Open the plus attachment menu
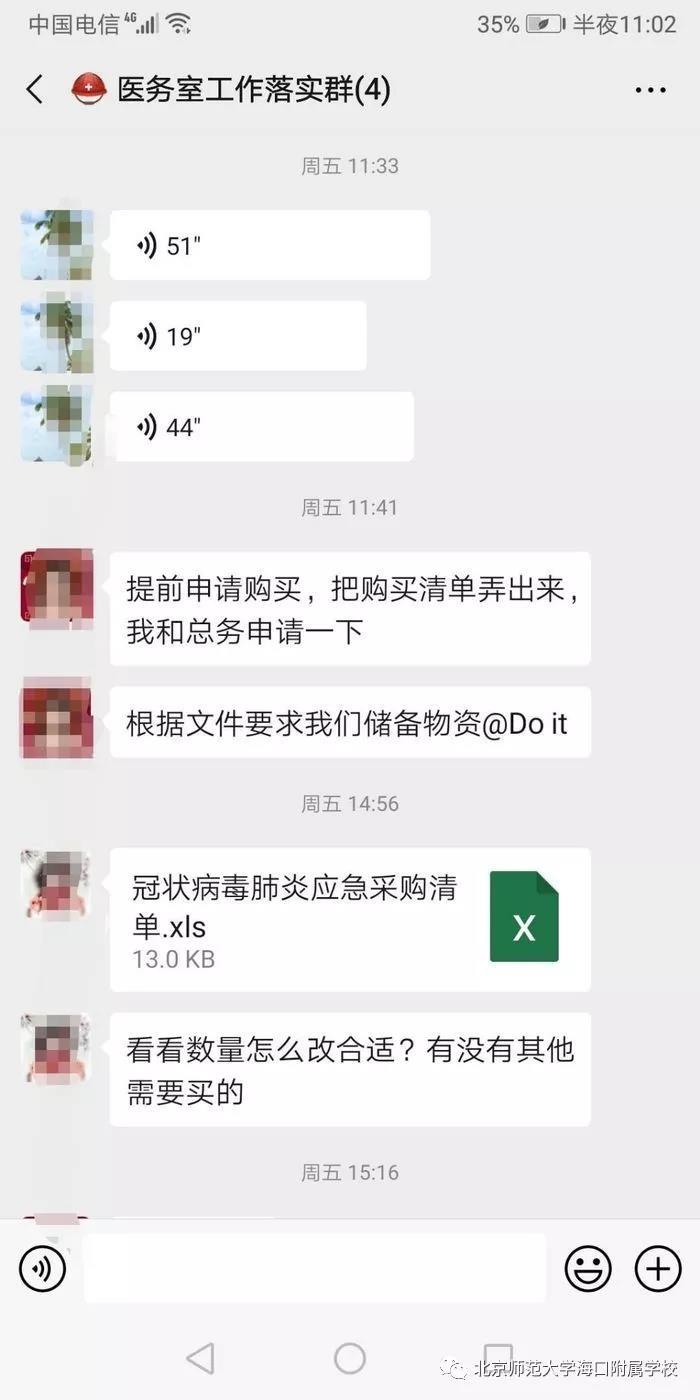 (658, 1269)
